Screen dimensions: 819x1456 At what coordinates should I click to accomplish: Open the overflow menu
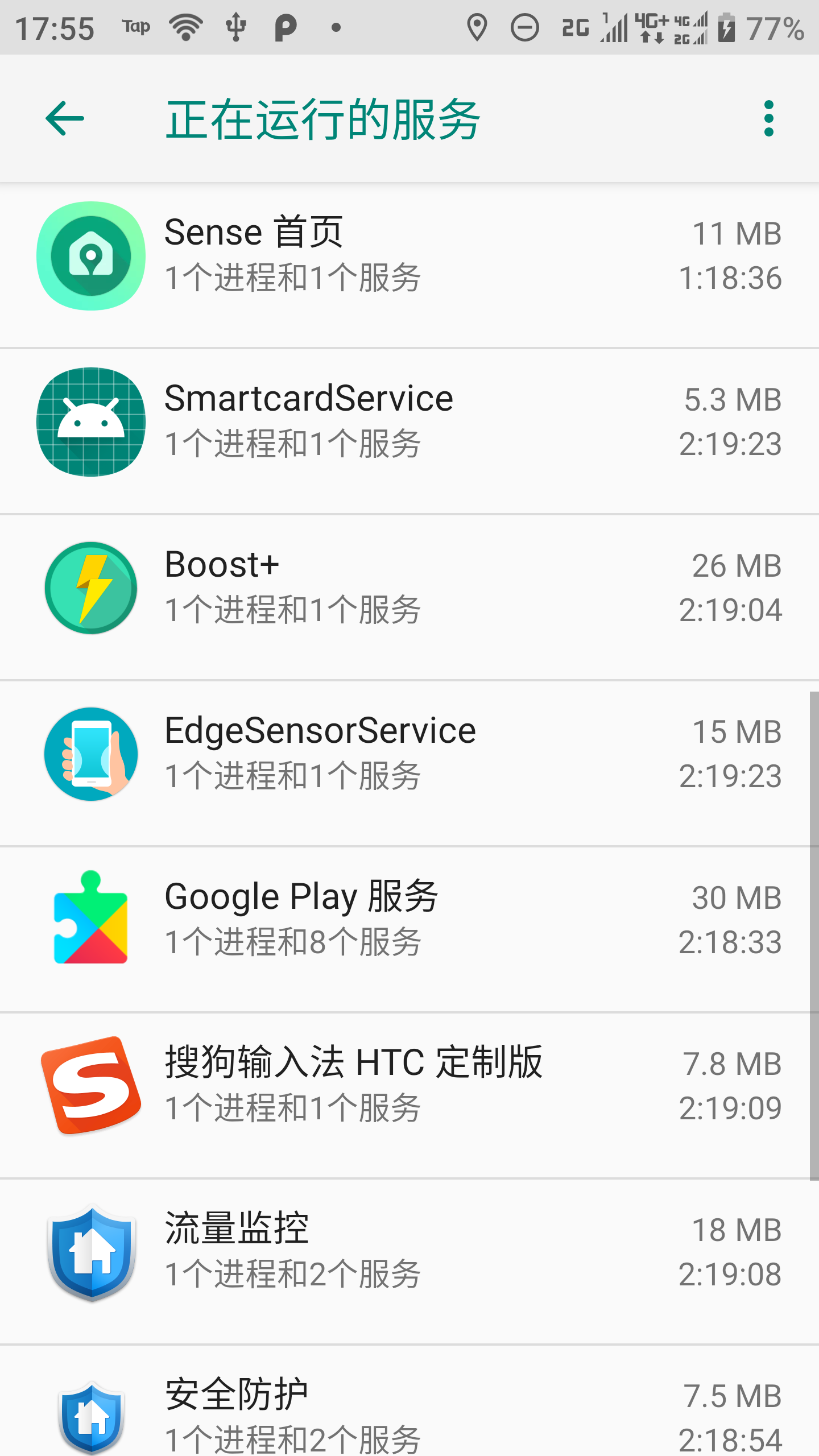pos(768,118)
